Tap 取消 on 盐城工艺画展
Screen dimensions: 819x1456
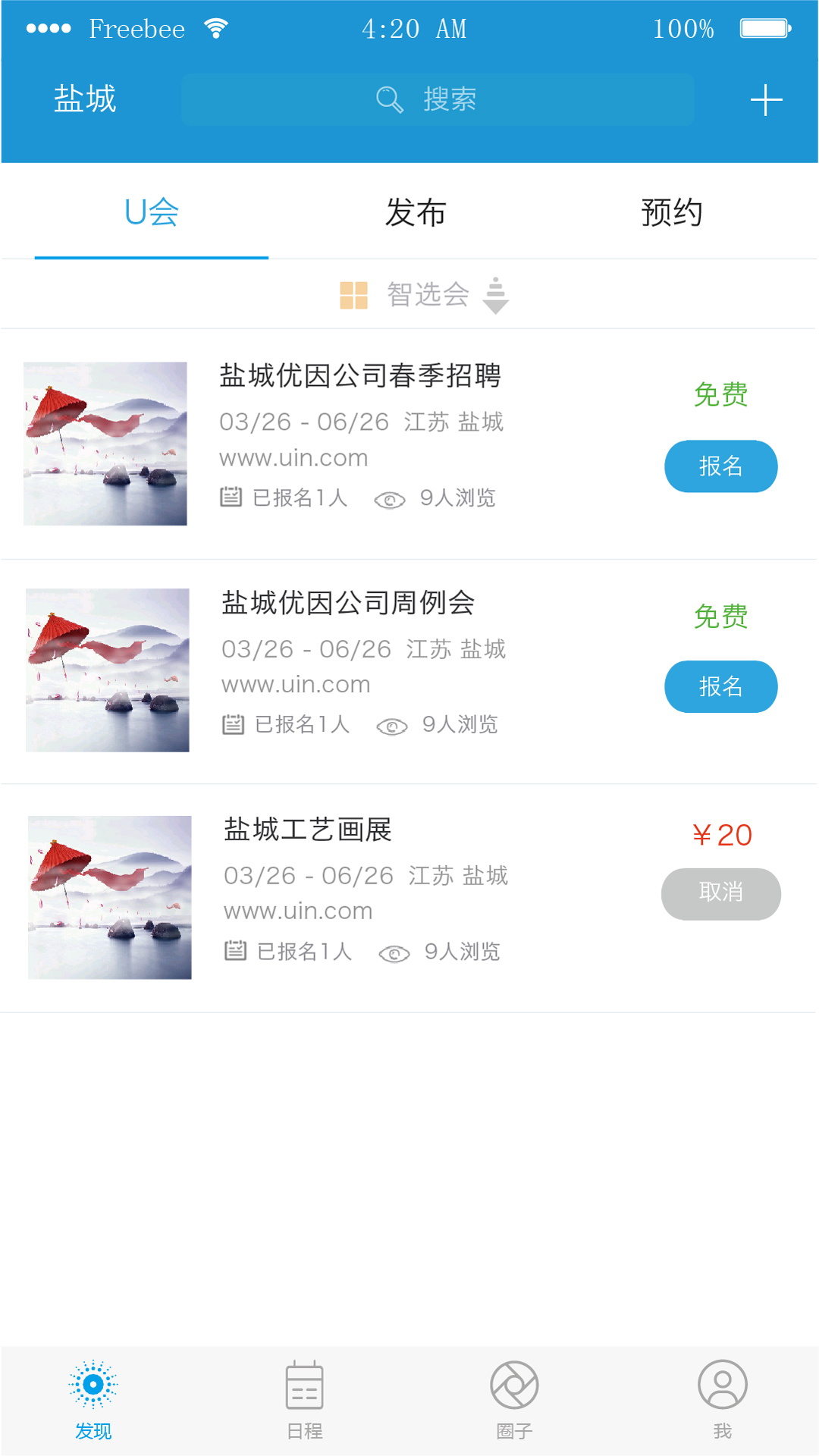click(720, 894)
